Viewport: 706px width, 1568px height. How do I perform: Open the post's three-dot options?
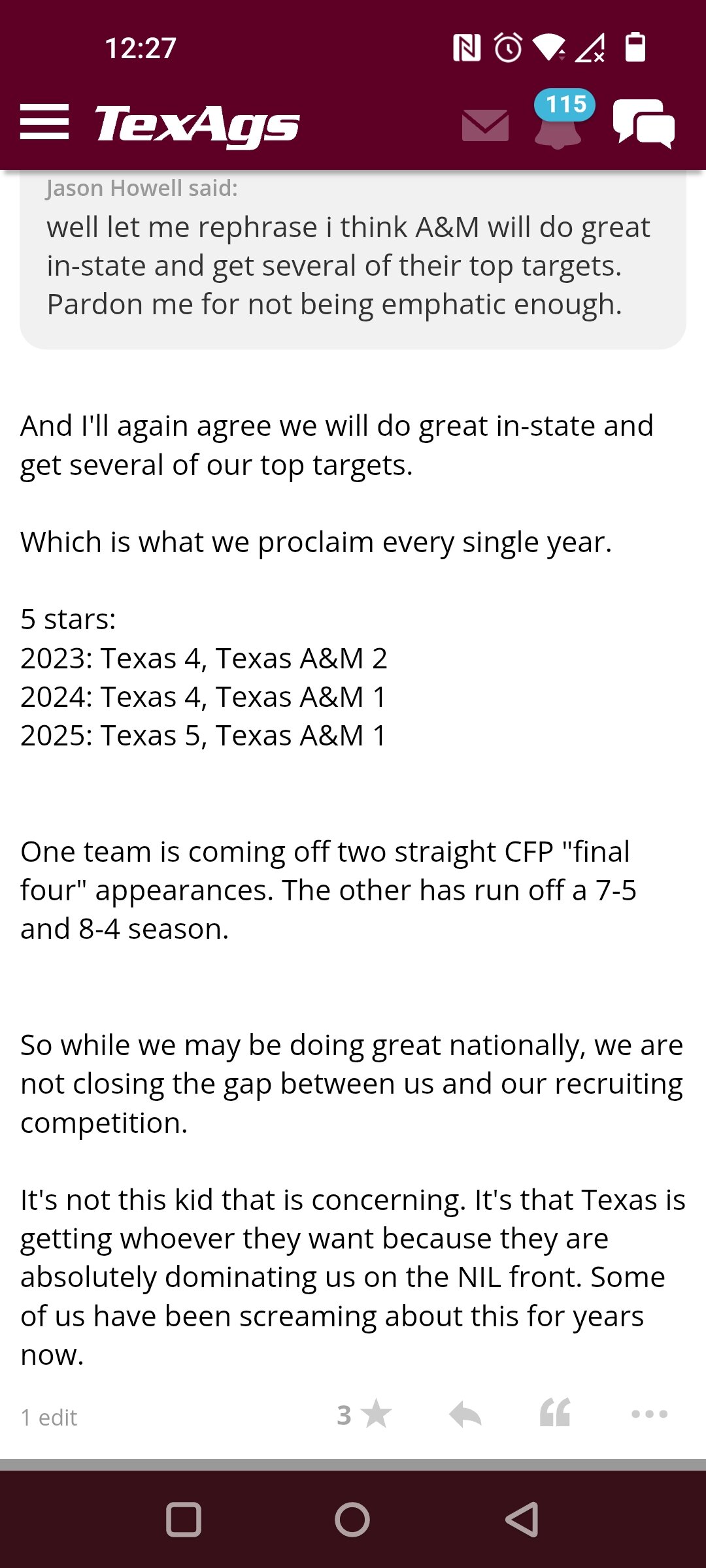[x=649, y=1414]
